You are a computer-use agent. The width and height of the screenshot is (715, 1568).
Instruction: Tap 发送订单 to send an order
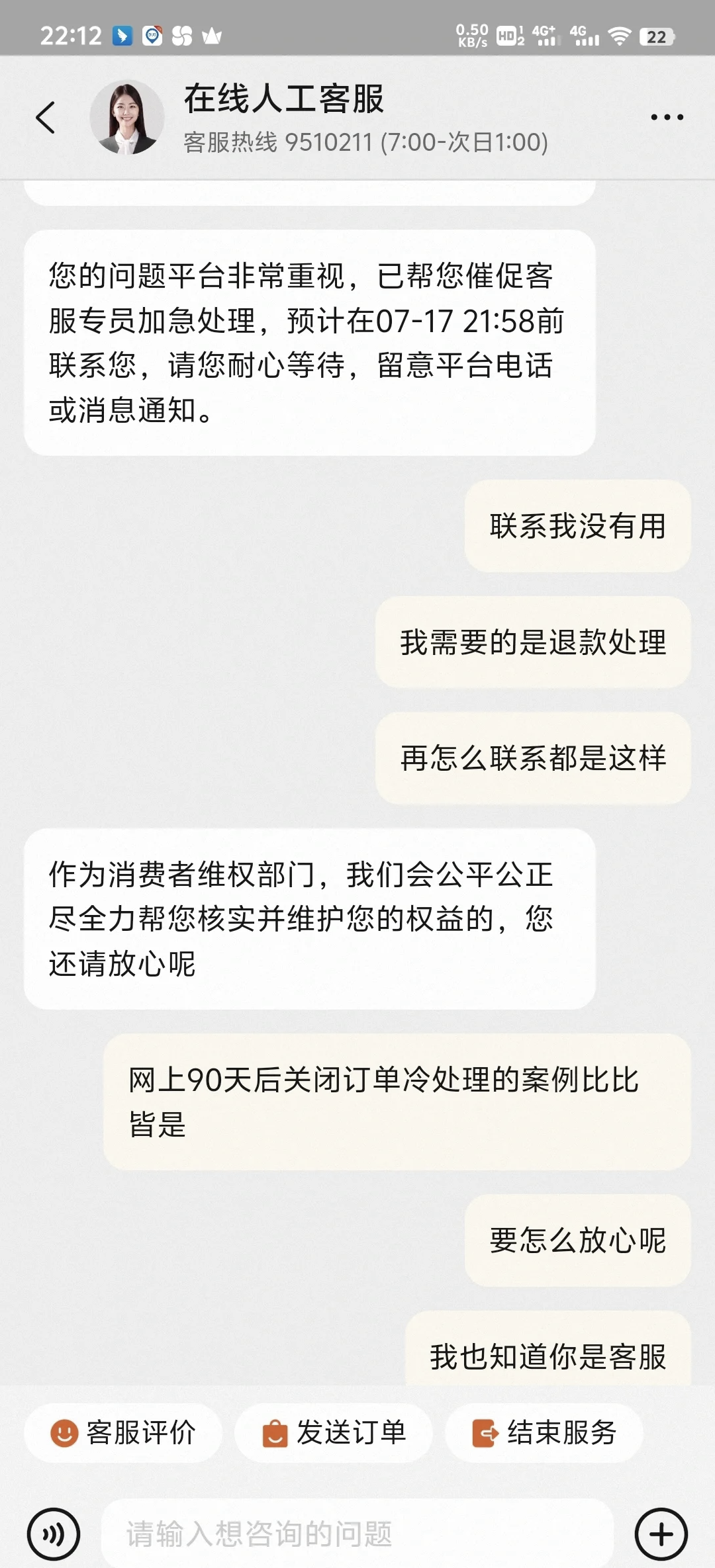(334, 1433)
